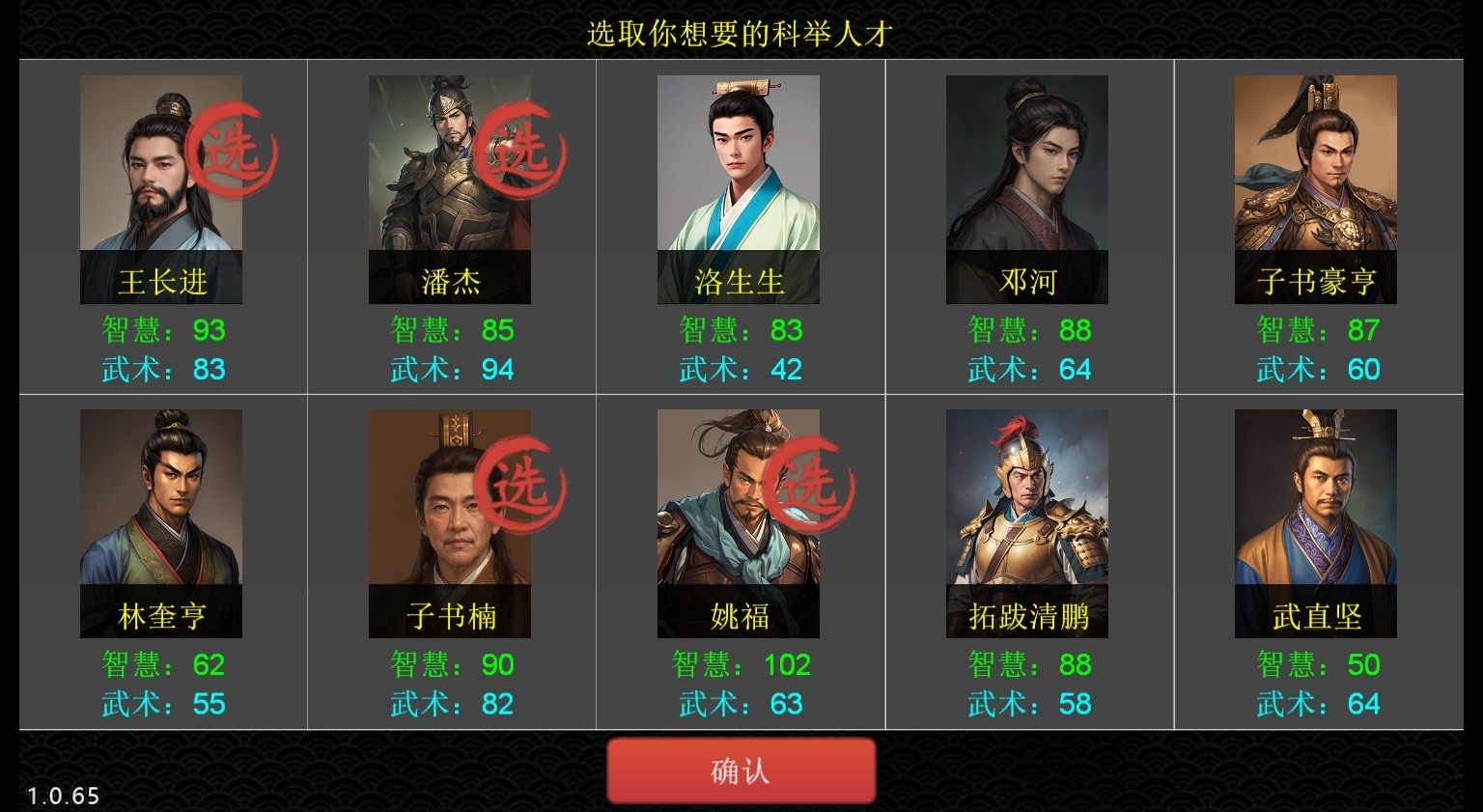Select candidate 拓跋清鹏
Viewport: 1483px width, 812px height.
[x=1027, y=522]
